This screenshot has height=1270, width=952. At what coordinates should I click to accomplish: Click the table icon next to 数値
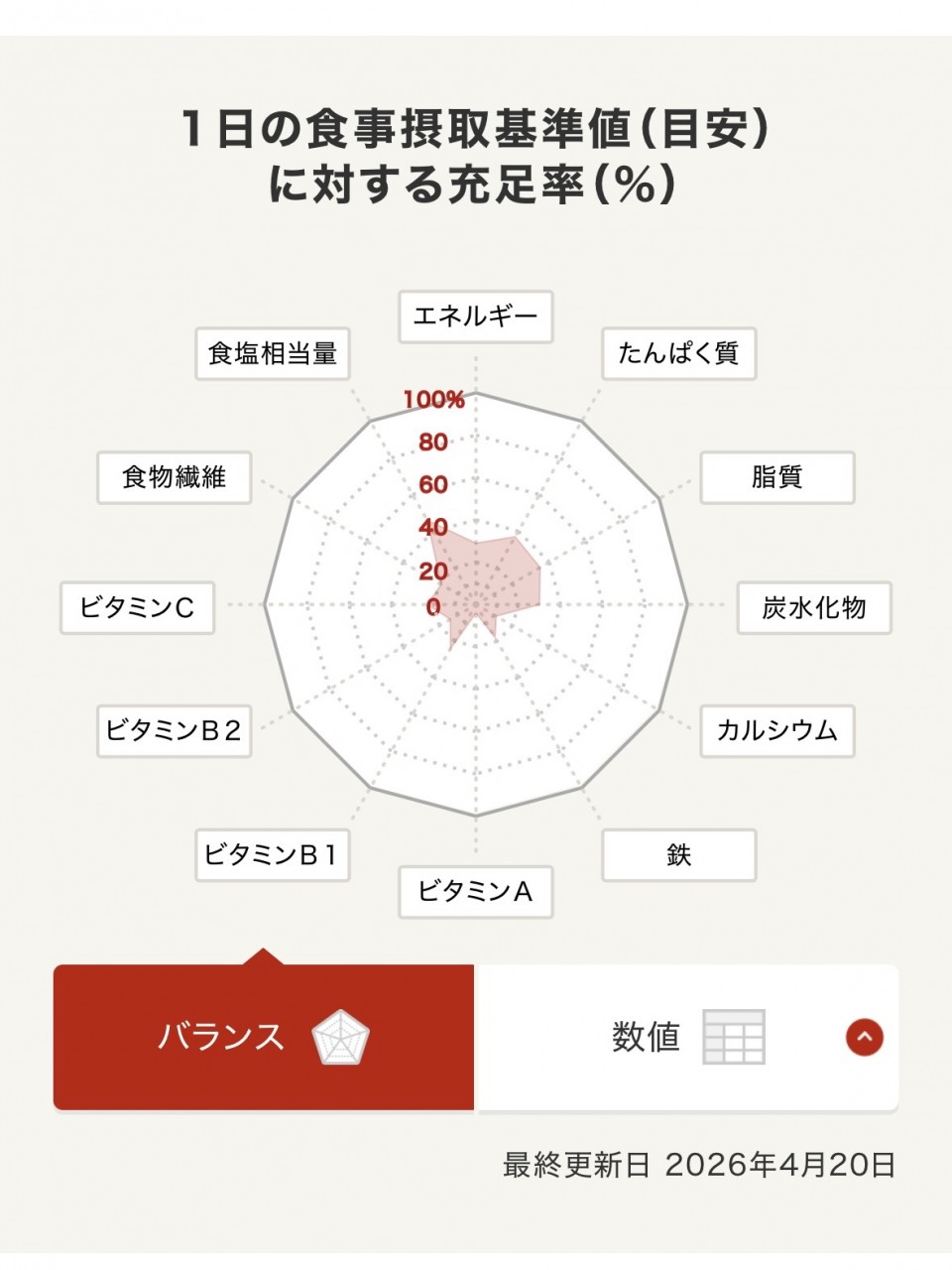[x=734, y=1035]
